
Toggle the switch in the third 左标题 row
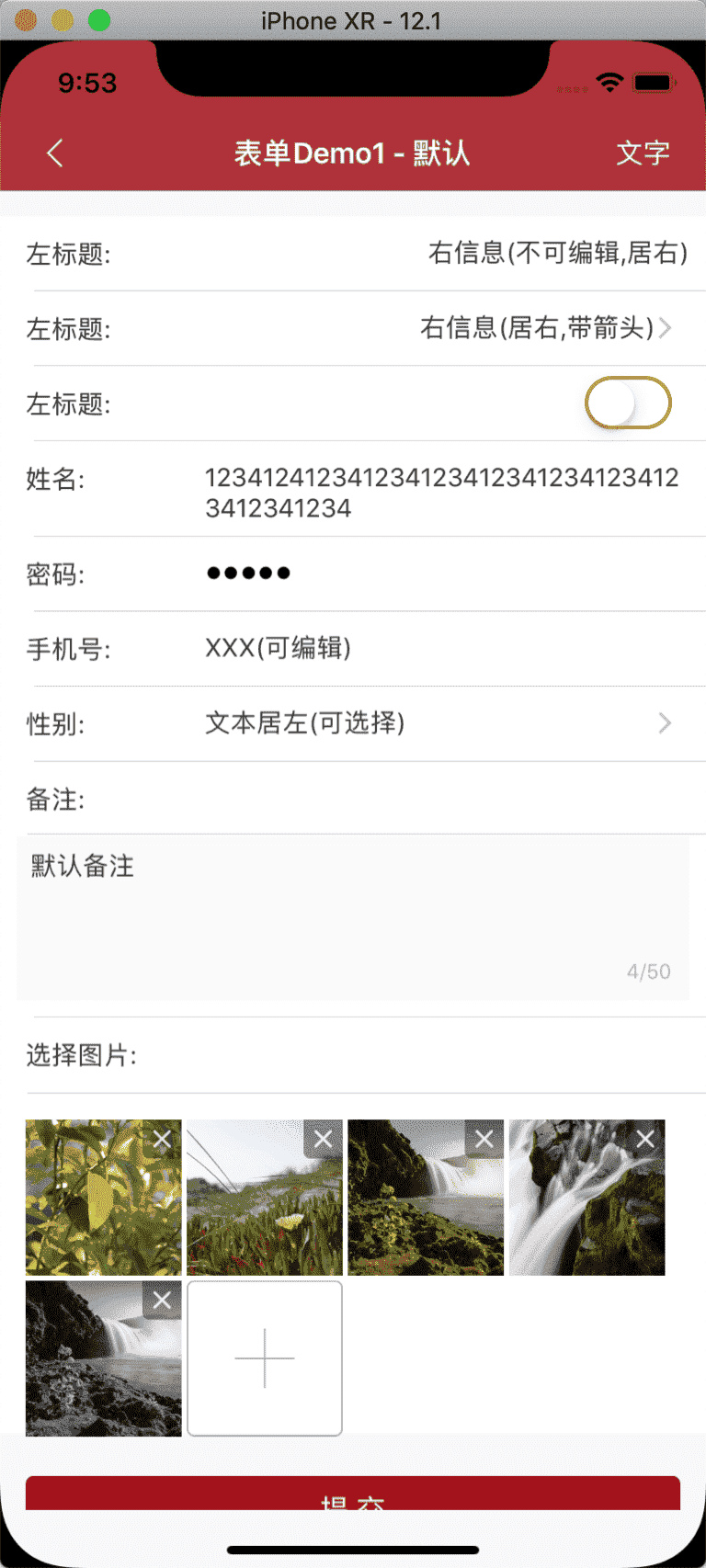pos(629,403)
